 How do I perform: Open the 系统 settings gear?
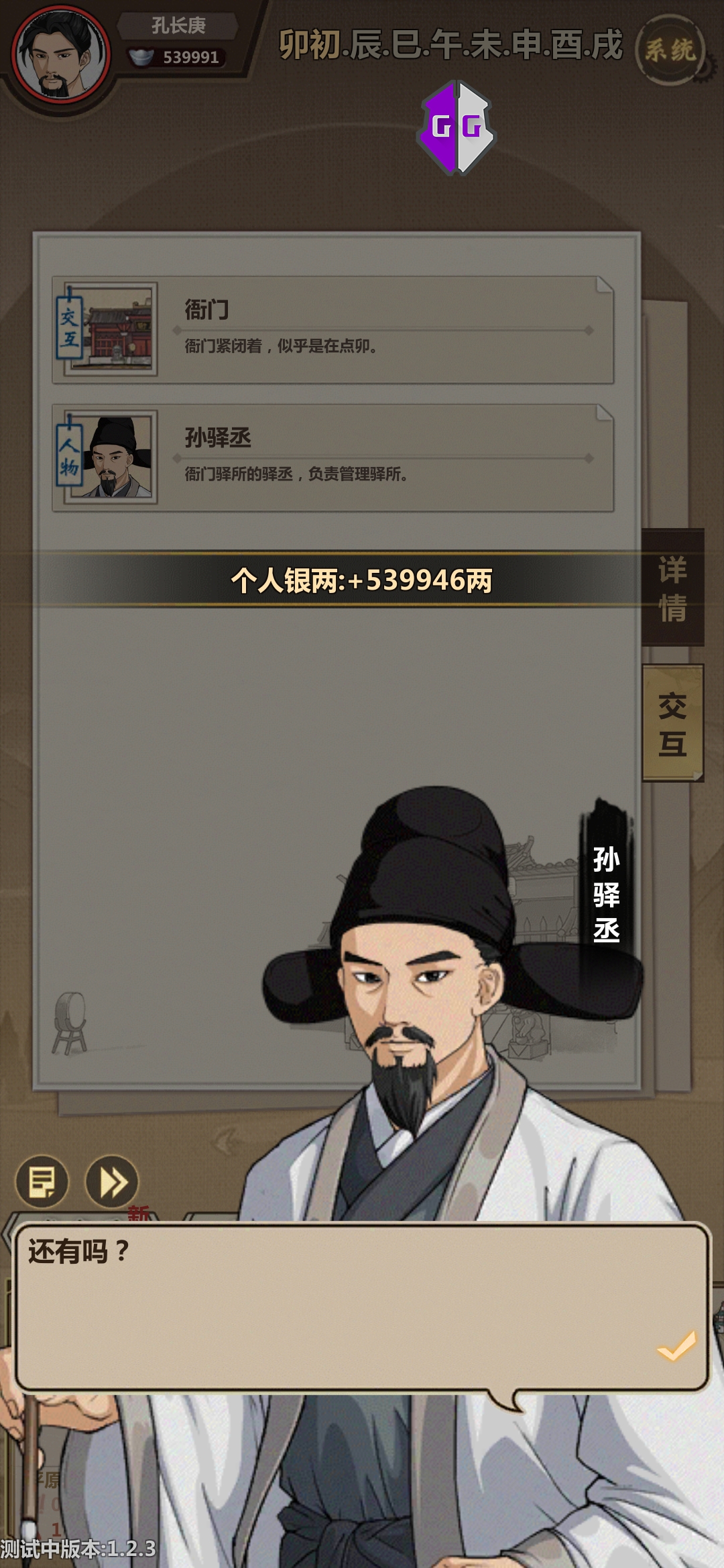pyautogui.click(x=670, y=51)
